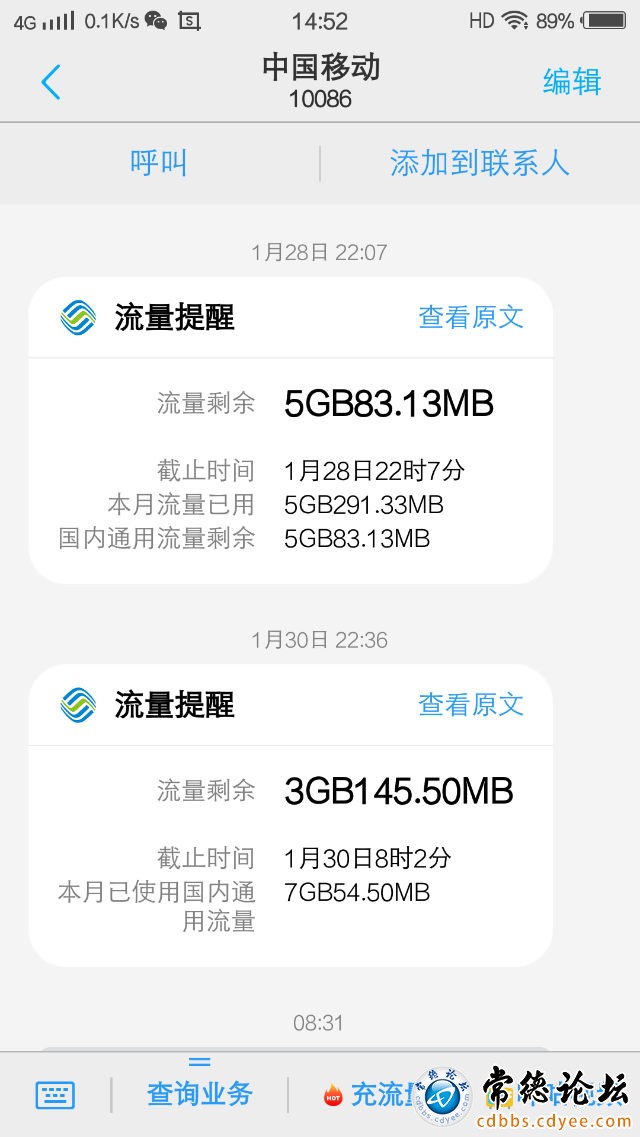
Task: Call 10086 with the 呼叫 button
Action: pyautogui.click(x=159, y=163)
